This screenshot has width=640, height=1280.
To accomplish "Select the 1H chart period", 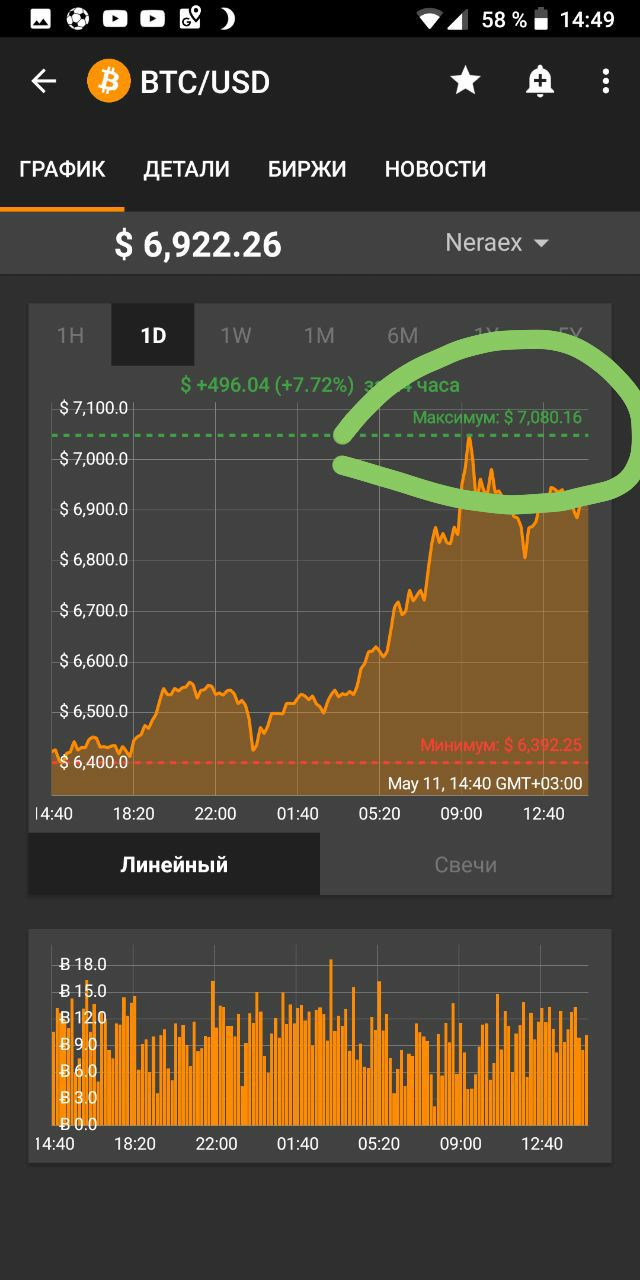I will pyautogui.click(x=70, y=335).
